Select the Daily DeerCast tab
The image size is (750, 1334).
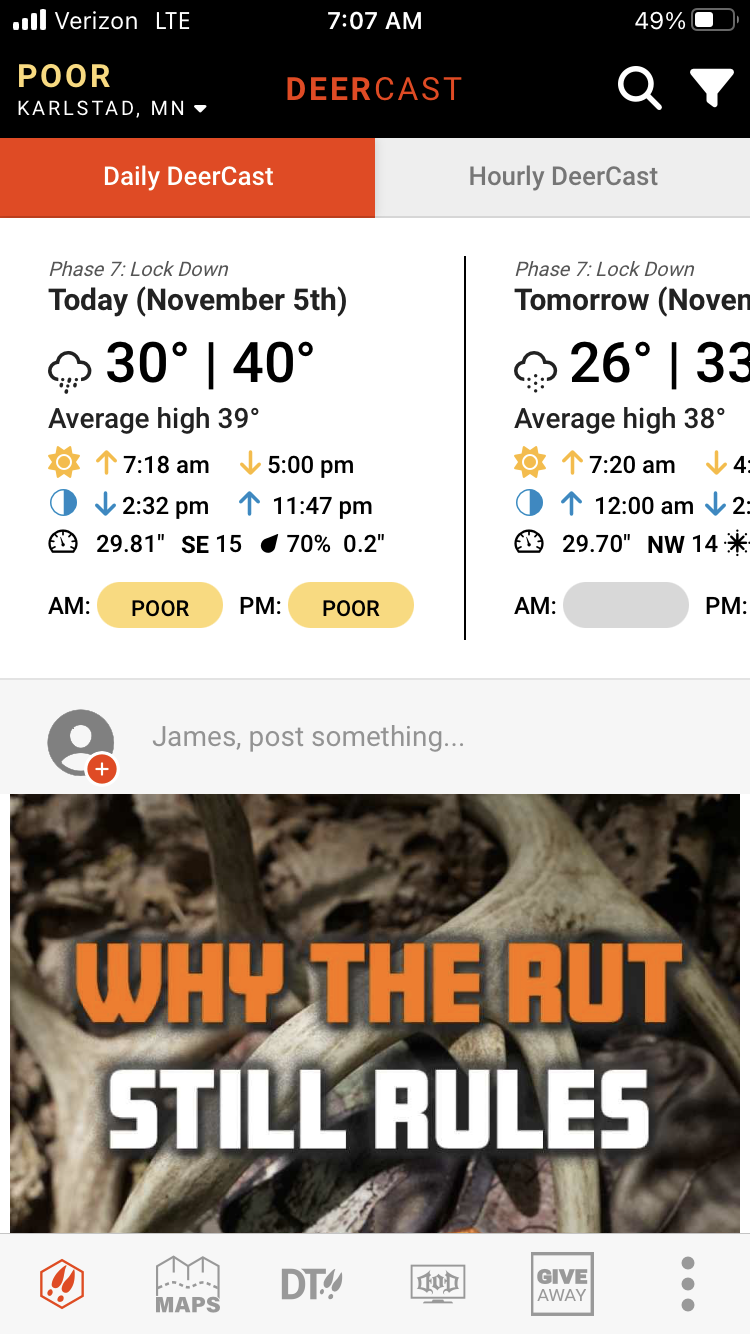click(x=188, y=177)
